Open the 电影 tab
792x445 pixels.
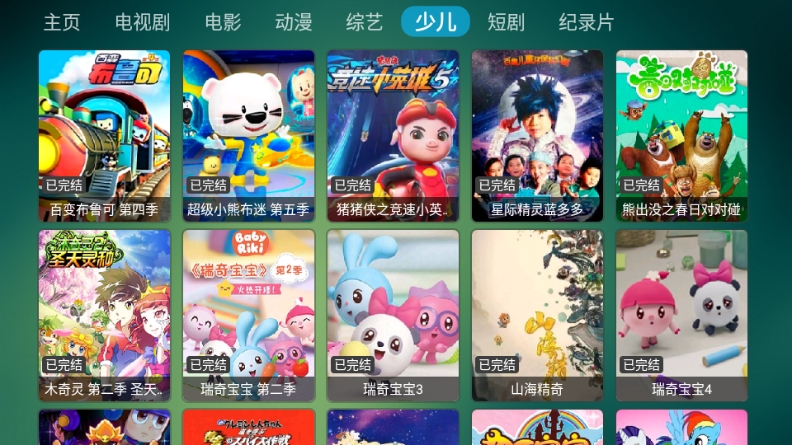tap(222, 22)
